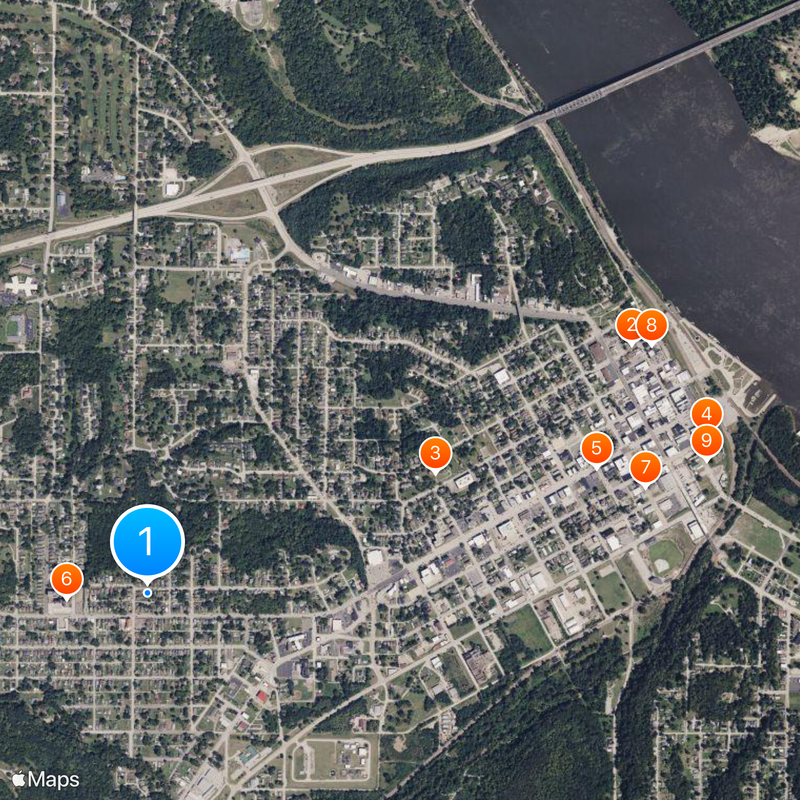800x800 pixels.
Task: Select the blue pin numbered 1
Action: (x=147, y=542)
